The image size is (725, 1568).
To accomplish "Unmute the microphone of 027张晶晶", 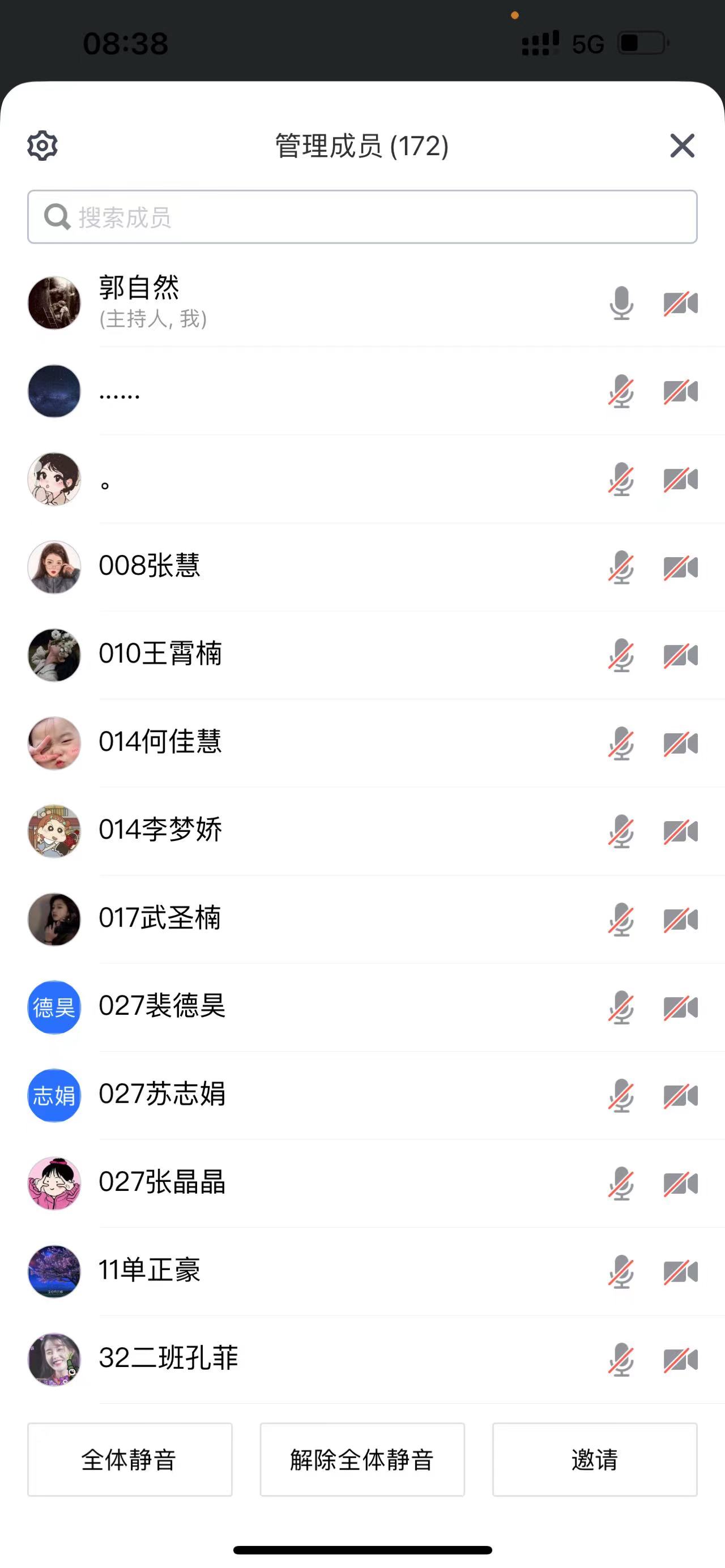I will pyautogui.click(x=621, y=1184).
